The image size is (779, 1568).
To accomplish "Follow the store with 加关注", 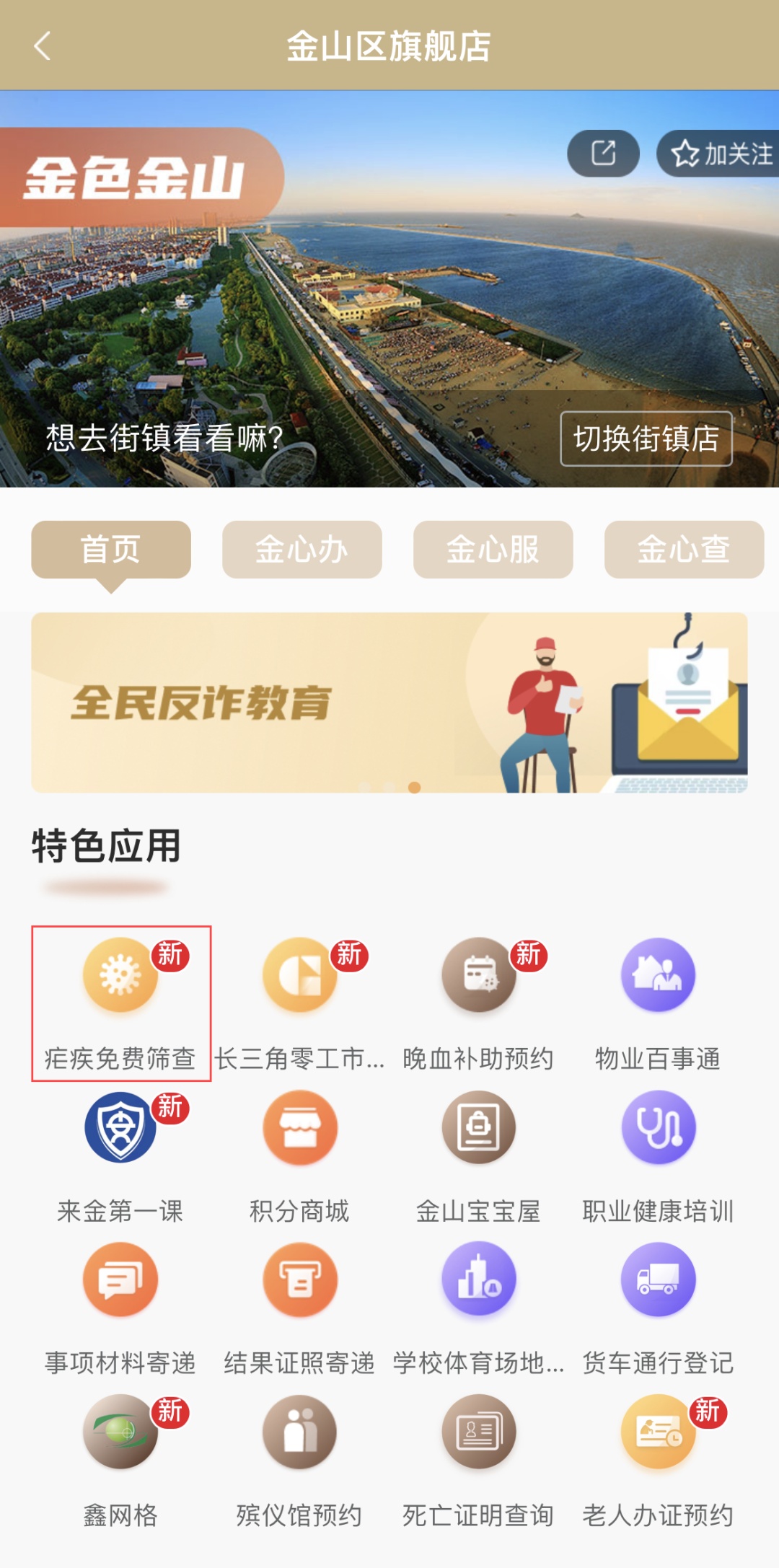I will (x=720, y=154).
